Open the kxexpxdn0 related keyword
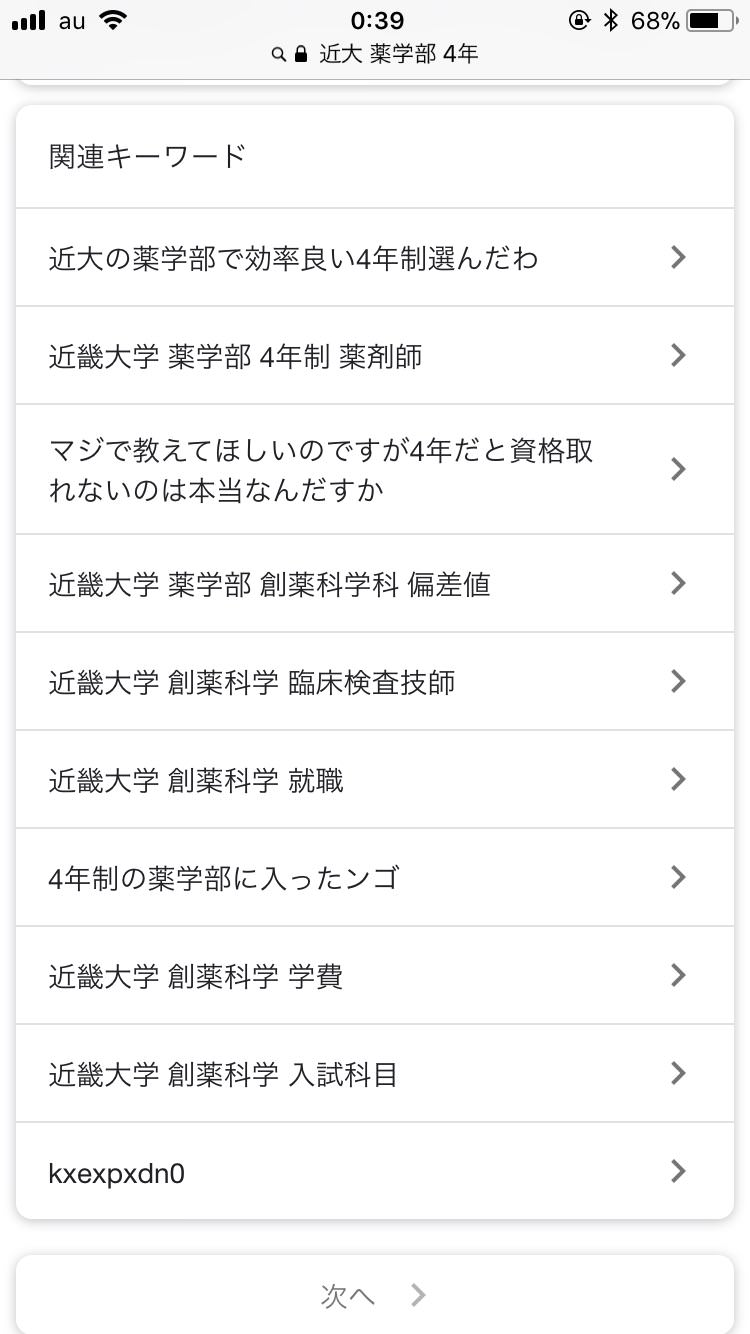Viewport: 750px width, 1334px height. (x=375, y=1171)
